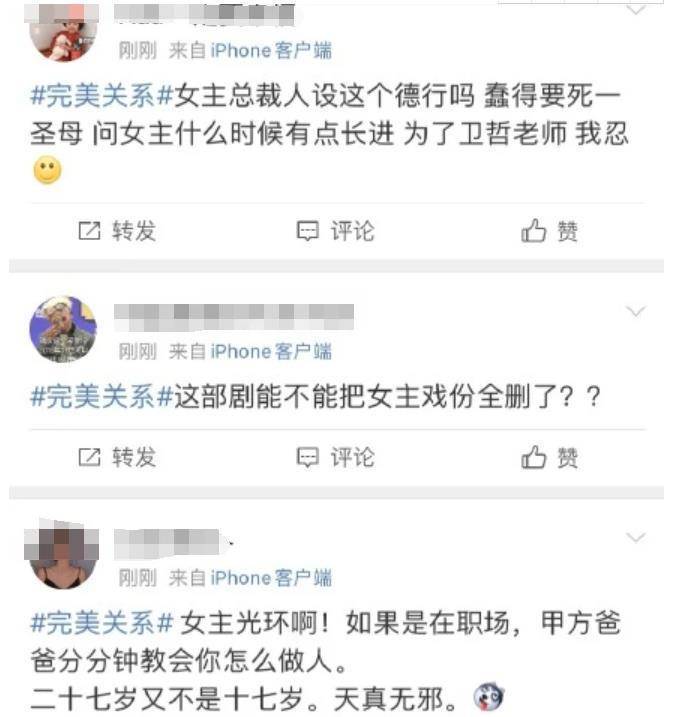Open avatar of the 女主光环 poster

coord(63,555)
